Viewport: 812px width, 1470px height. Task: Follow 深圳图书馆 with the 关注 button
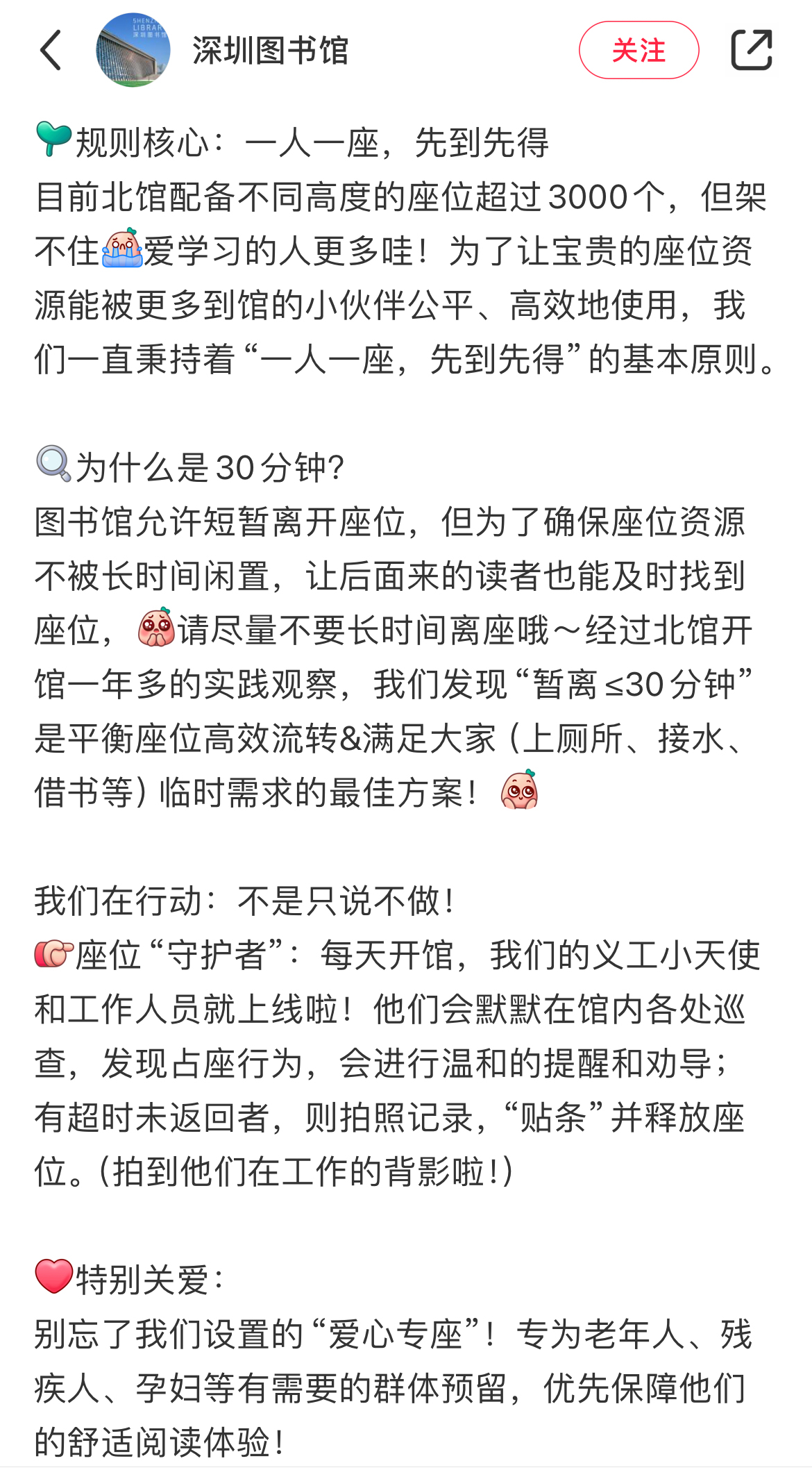(638, 50)
